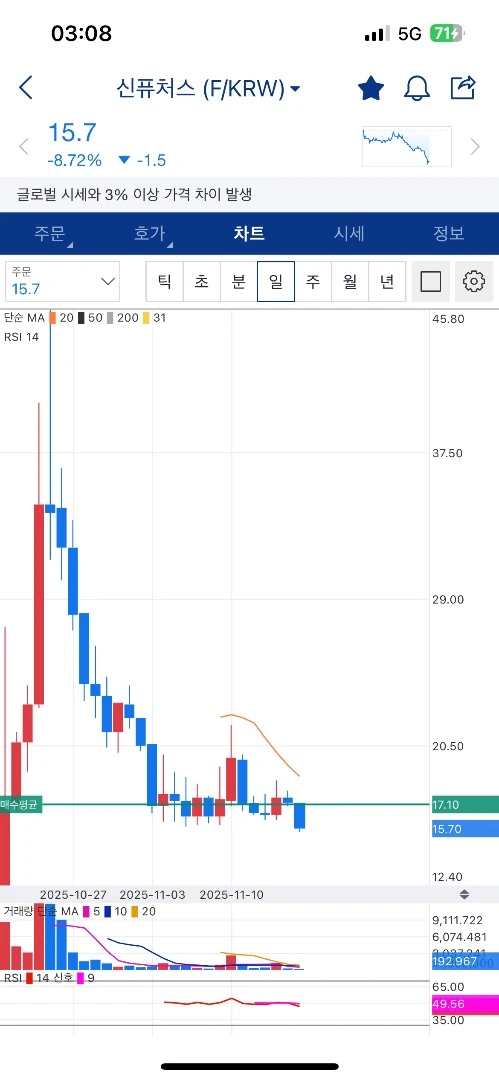Viewport: 499px width, 1080px height.
Task: Switch to the 주문 tab
Action: [50, 233]
